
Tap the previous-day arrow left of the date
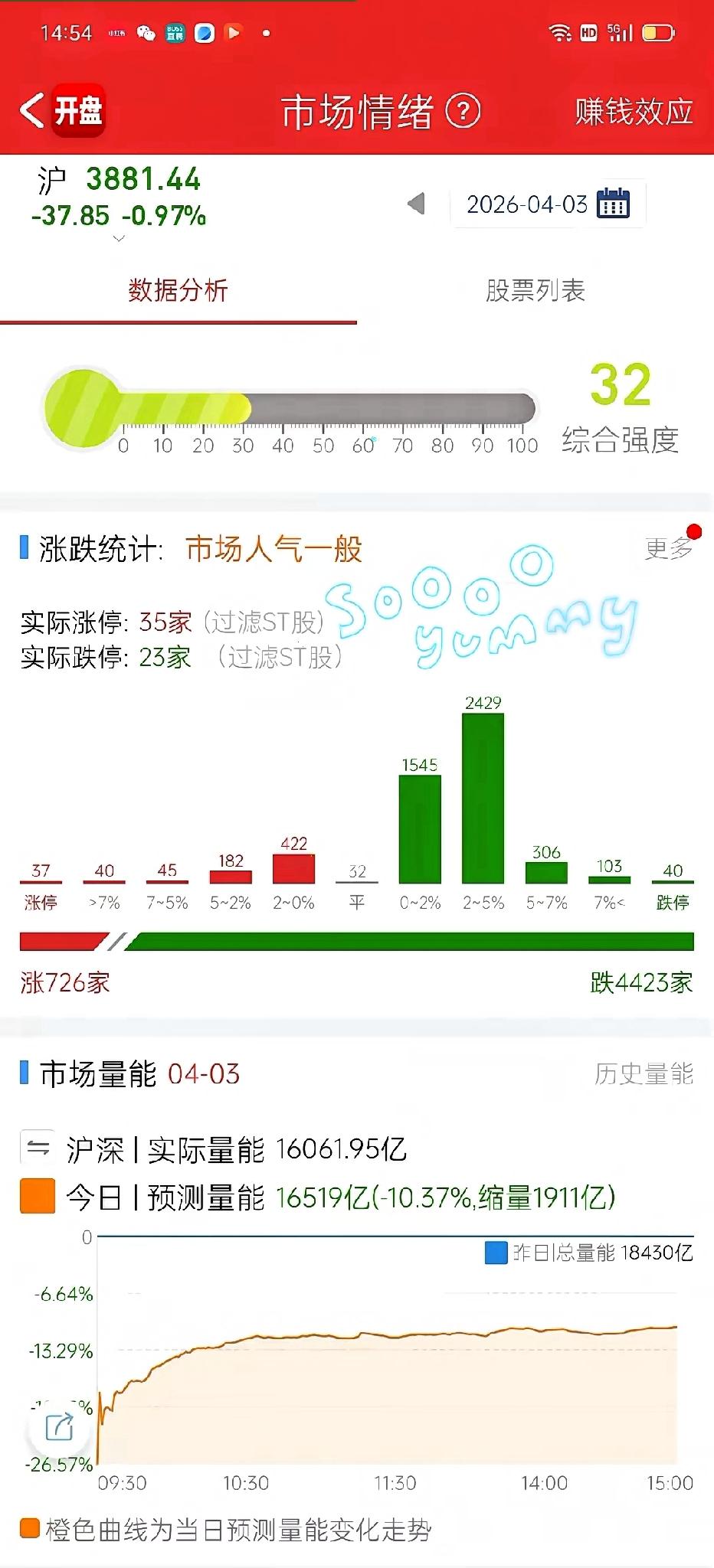[416, 204]
